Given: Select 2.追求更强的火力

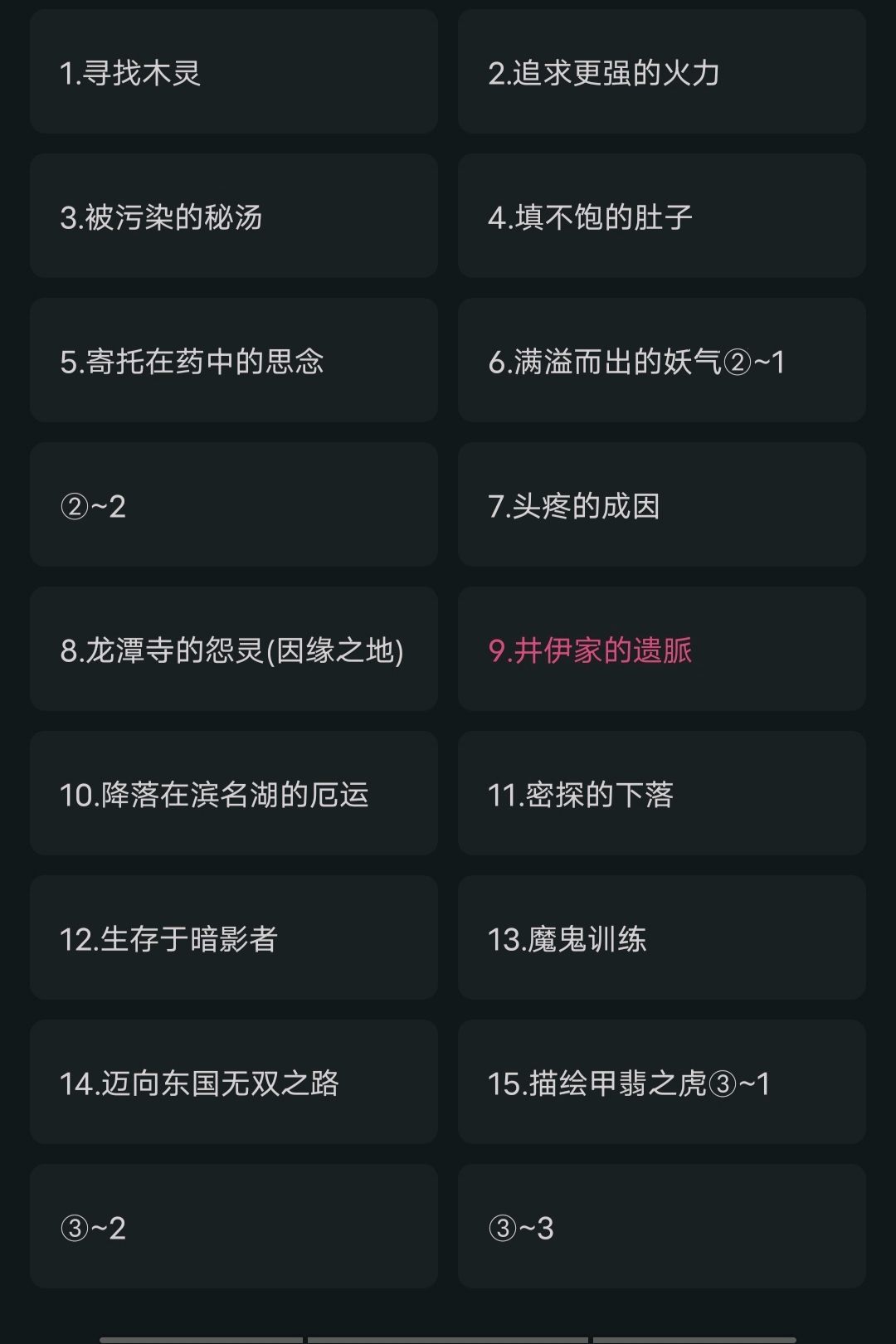Looking at the screenshot, I should point(661,73).
